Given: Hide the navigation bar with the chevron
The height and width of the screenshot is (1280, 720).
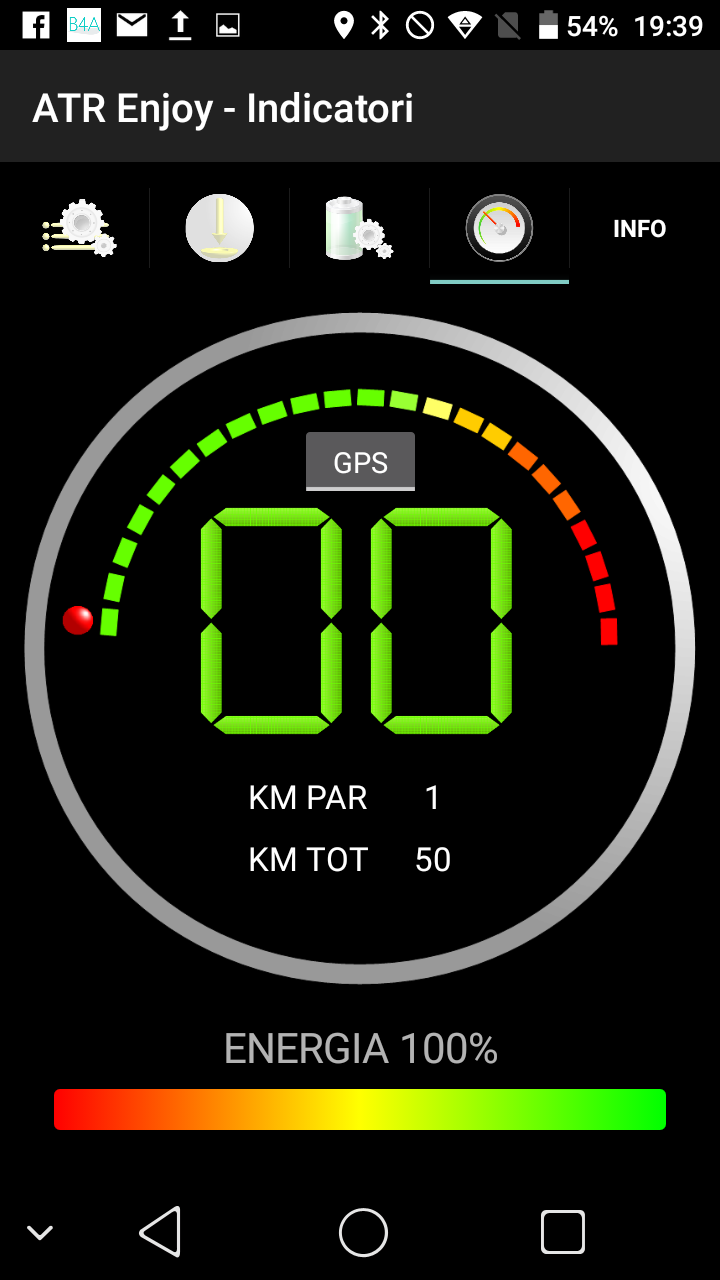Looking at the screenshot, I should tap(40, 1233).
